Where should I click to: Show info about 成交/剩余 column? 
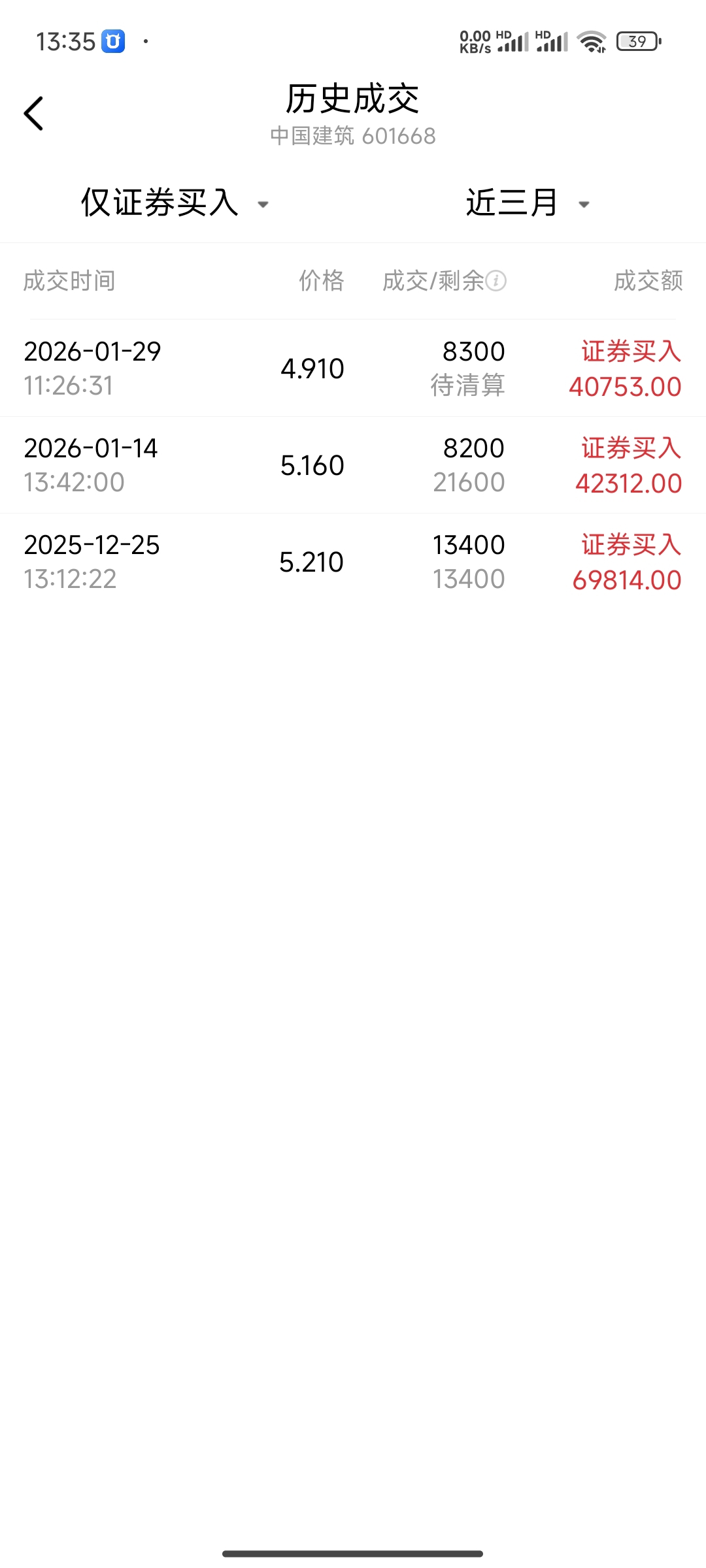(496, 281)
